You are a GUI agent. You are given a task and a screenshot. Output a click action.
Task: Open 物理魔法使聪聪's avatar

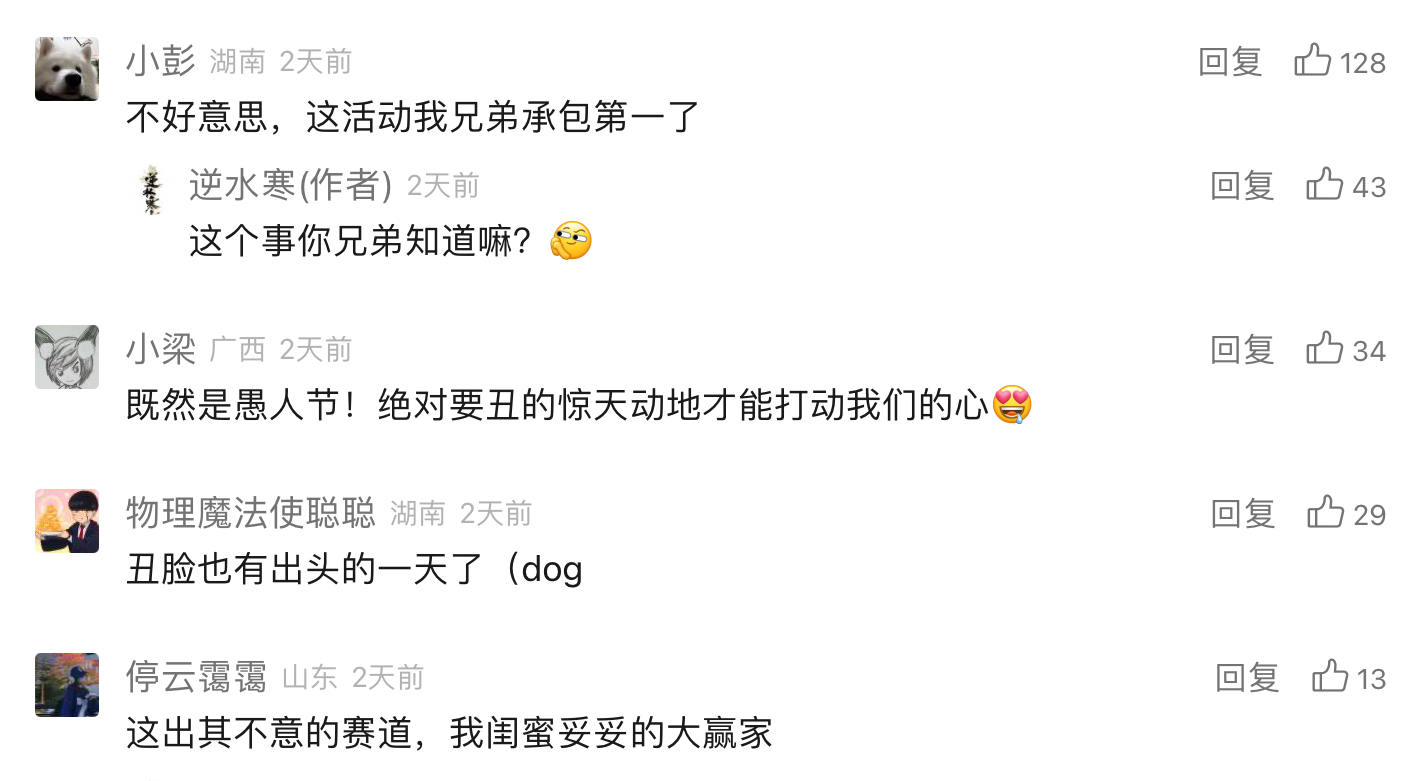pyautogui.click(x=67, y=521)
